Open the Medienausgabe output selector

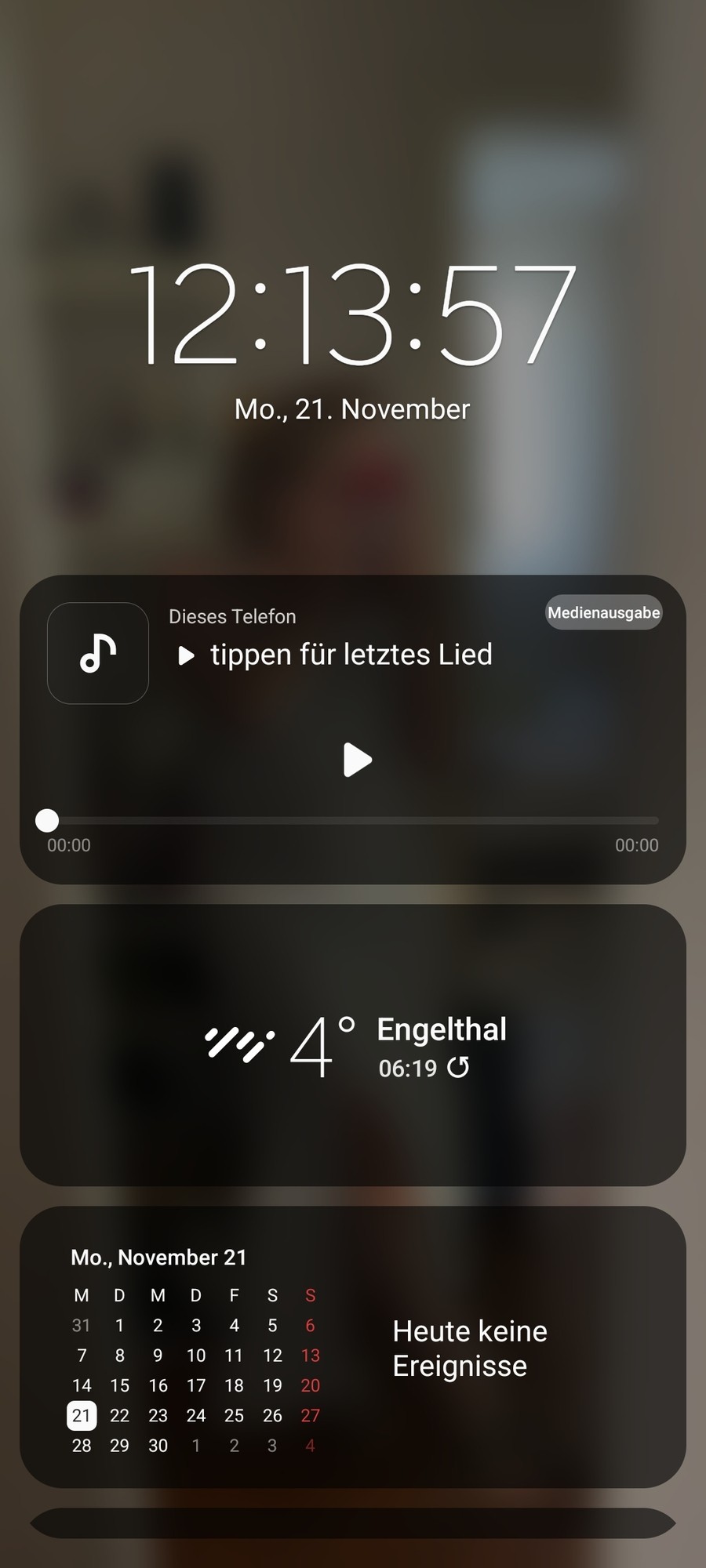tap(603, 613)
